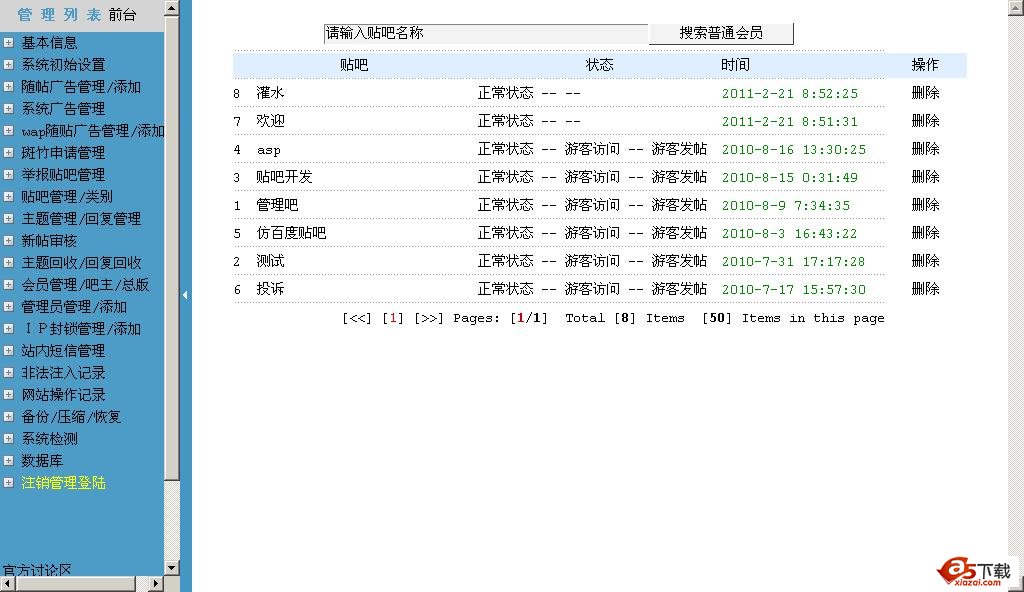Delete the 灌水 row
Screen dimensions: 1024x592
[925, 93]
